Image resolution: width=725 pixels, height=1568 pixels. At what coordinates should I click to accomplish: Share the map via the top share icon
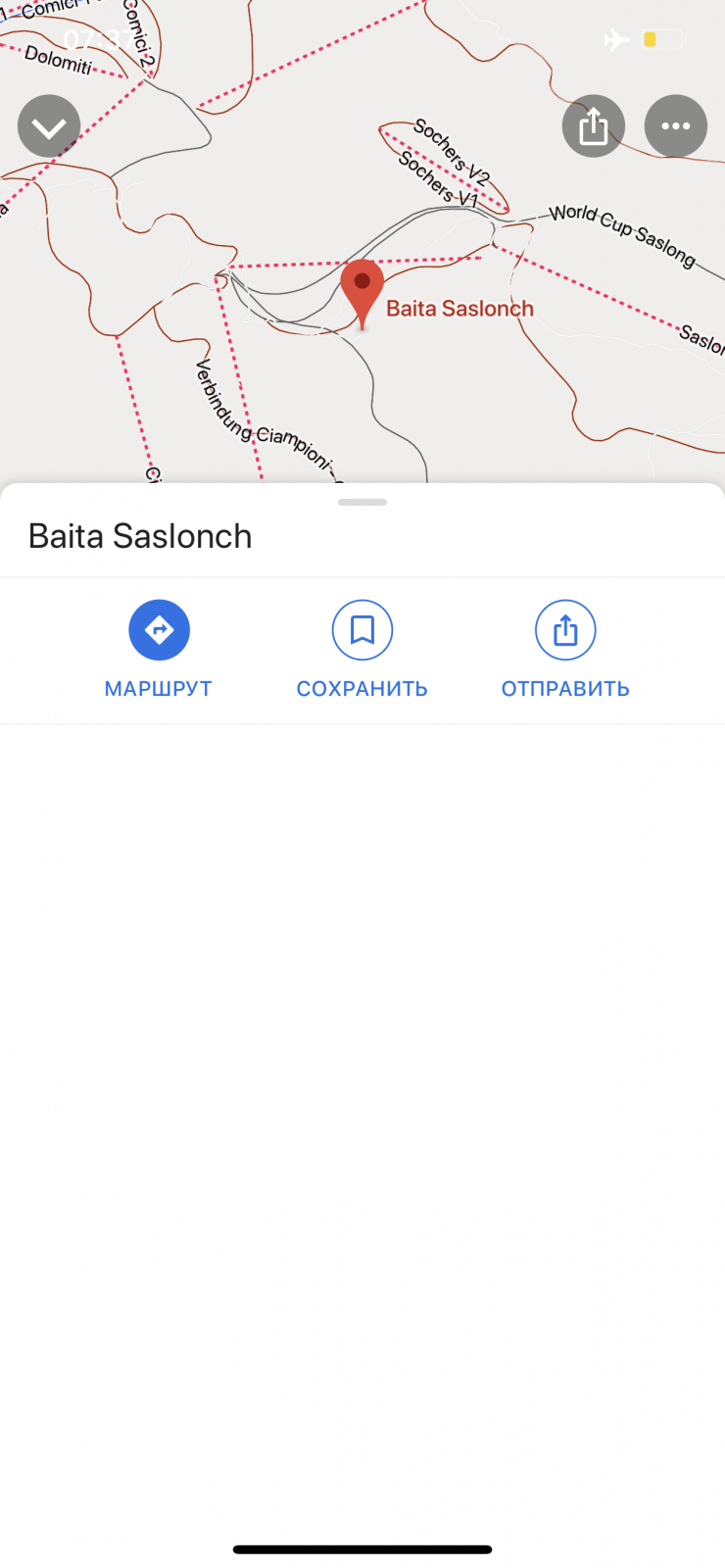(594, 126)
